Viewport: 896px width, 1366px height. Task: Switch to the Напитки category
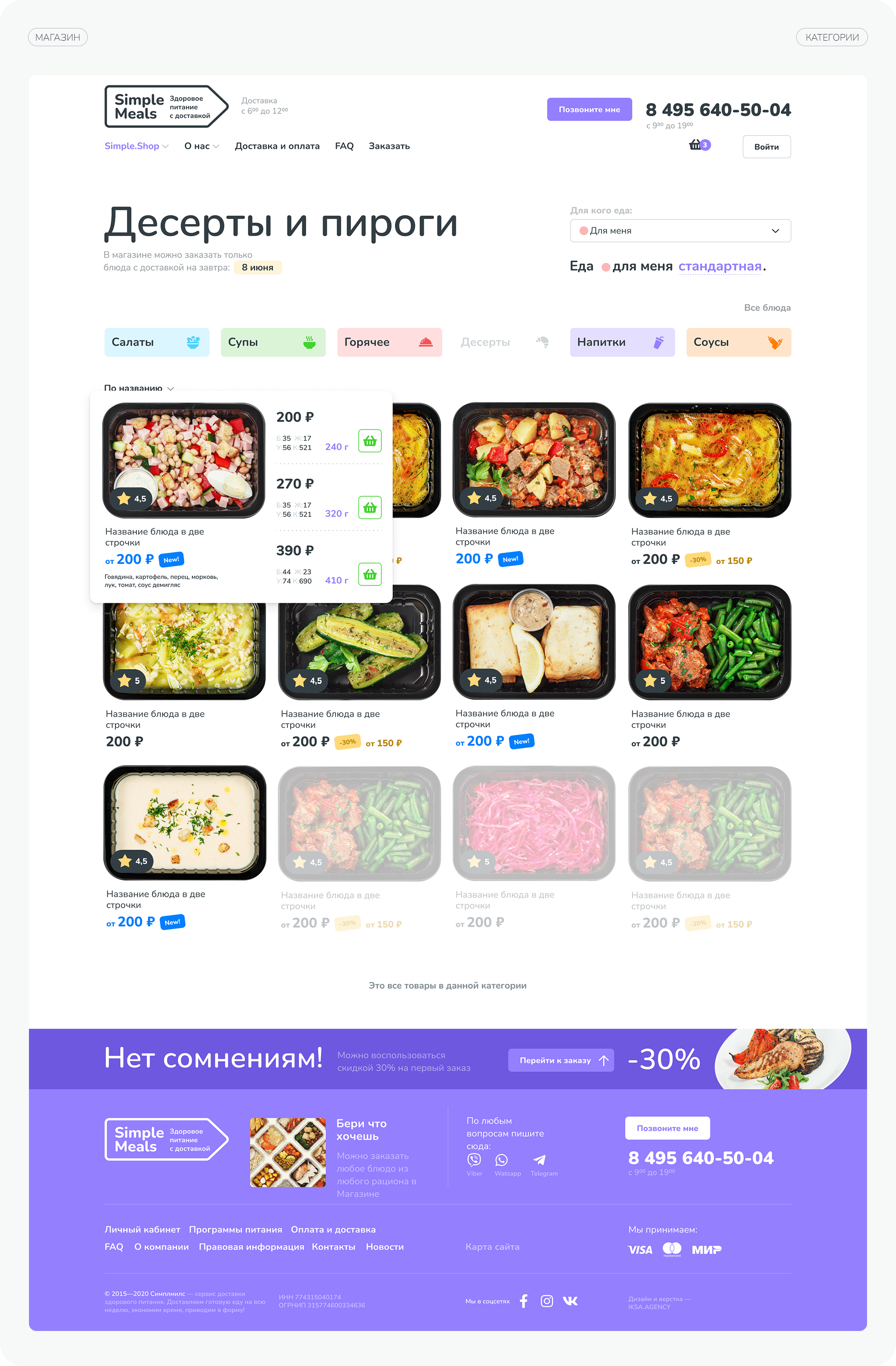point(623,342)
